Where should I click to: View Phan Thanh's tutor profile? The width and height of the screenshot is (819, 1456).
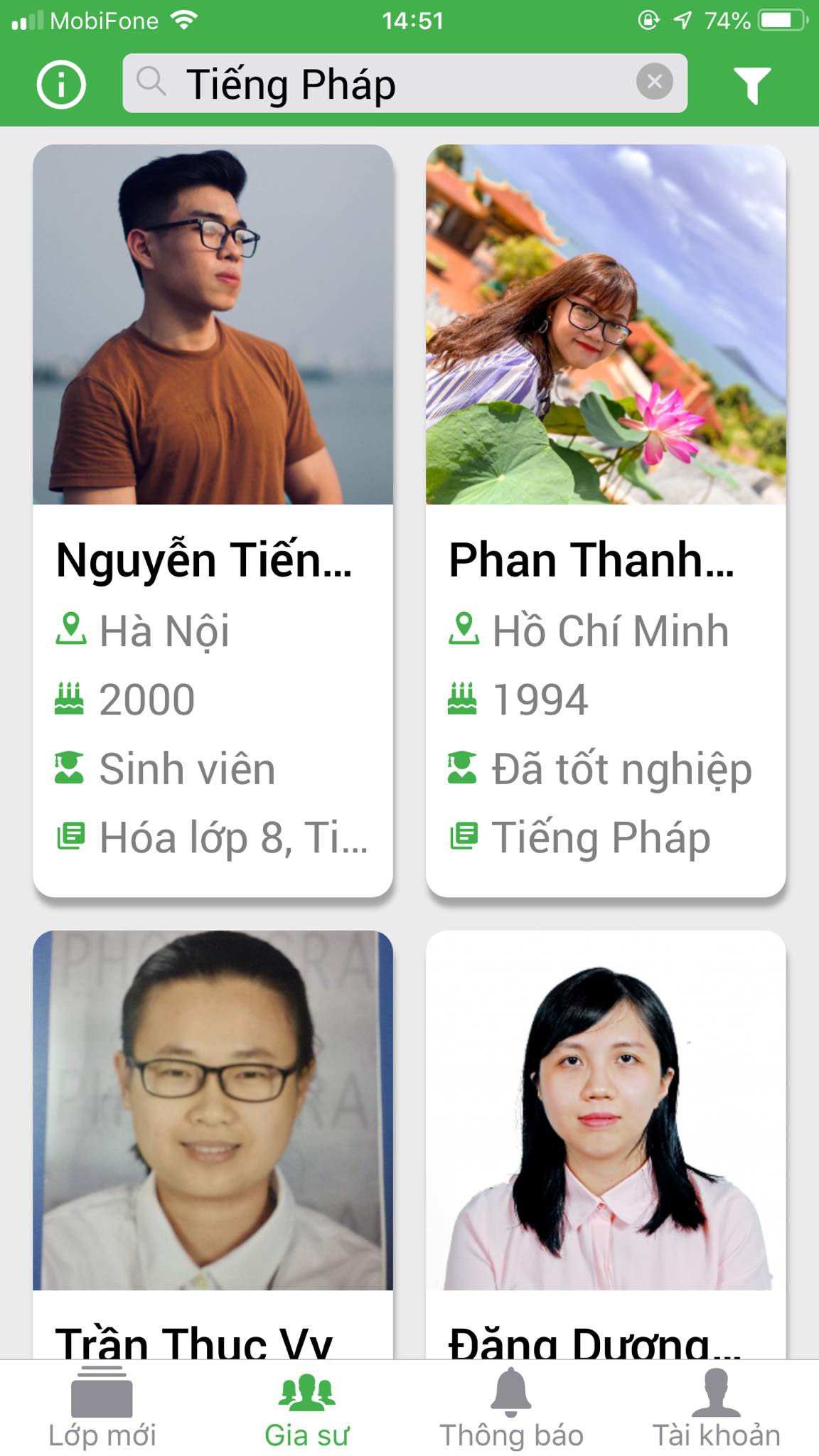point(605,519)
